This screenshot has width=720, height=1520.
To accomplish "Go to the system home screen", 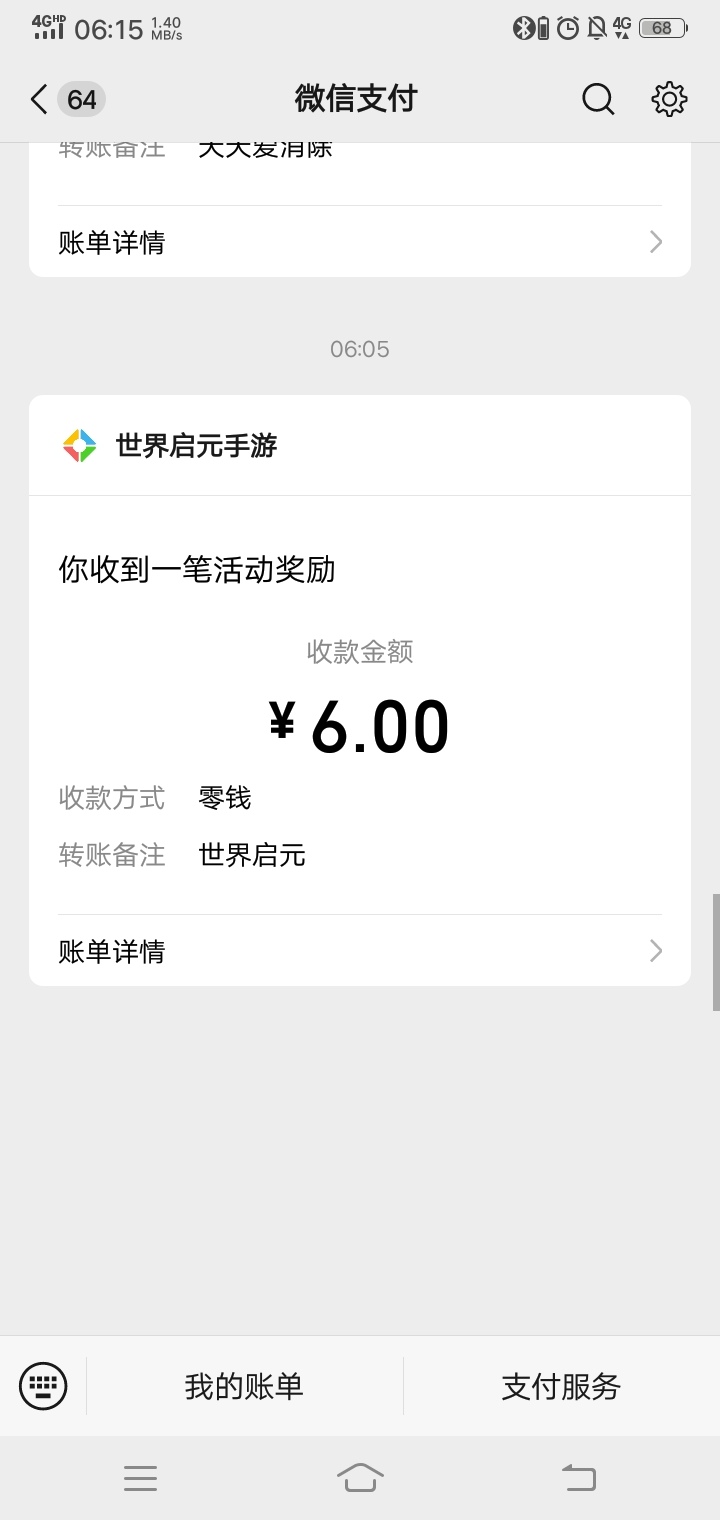I will (360, 1477).
